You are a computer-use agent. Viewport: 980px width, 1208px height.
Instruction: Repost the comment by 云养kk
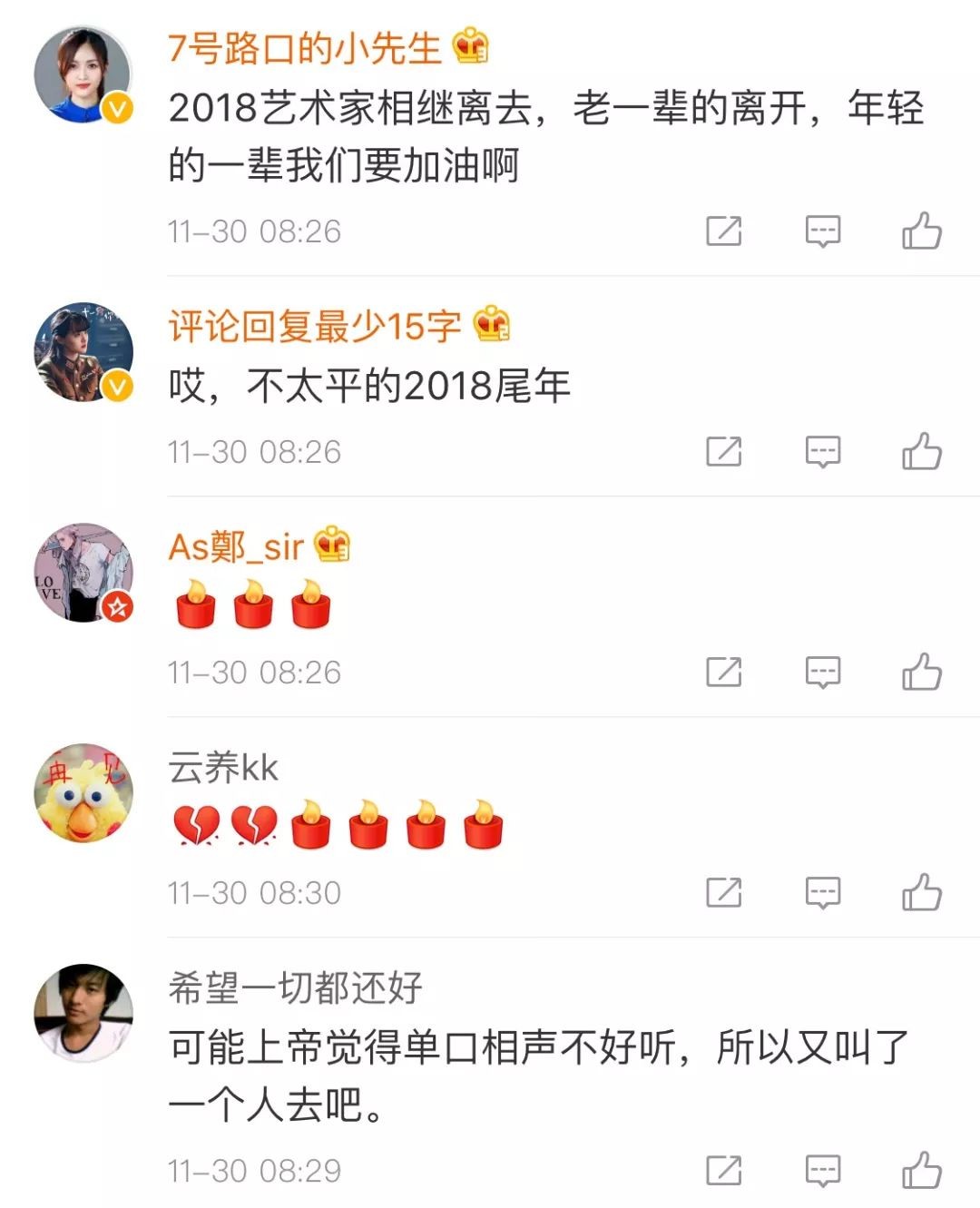coord(723,892)
